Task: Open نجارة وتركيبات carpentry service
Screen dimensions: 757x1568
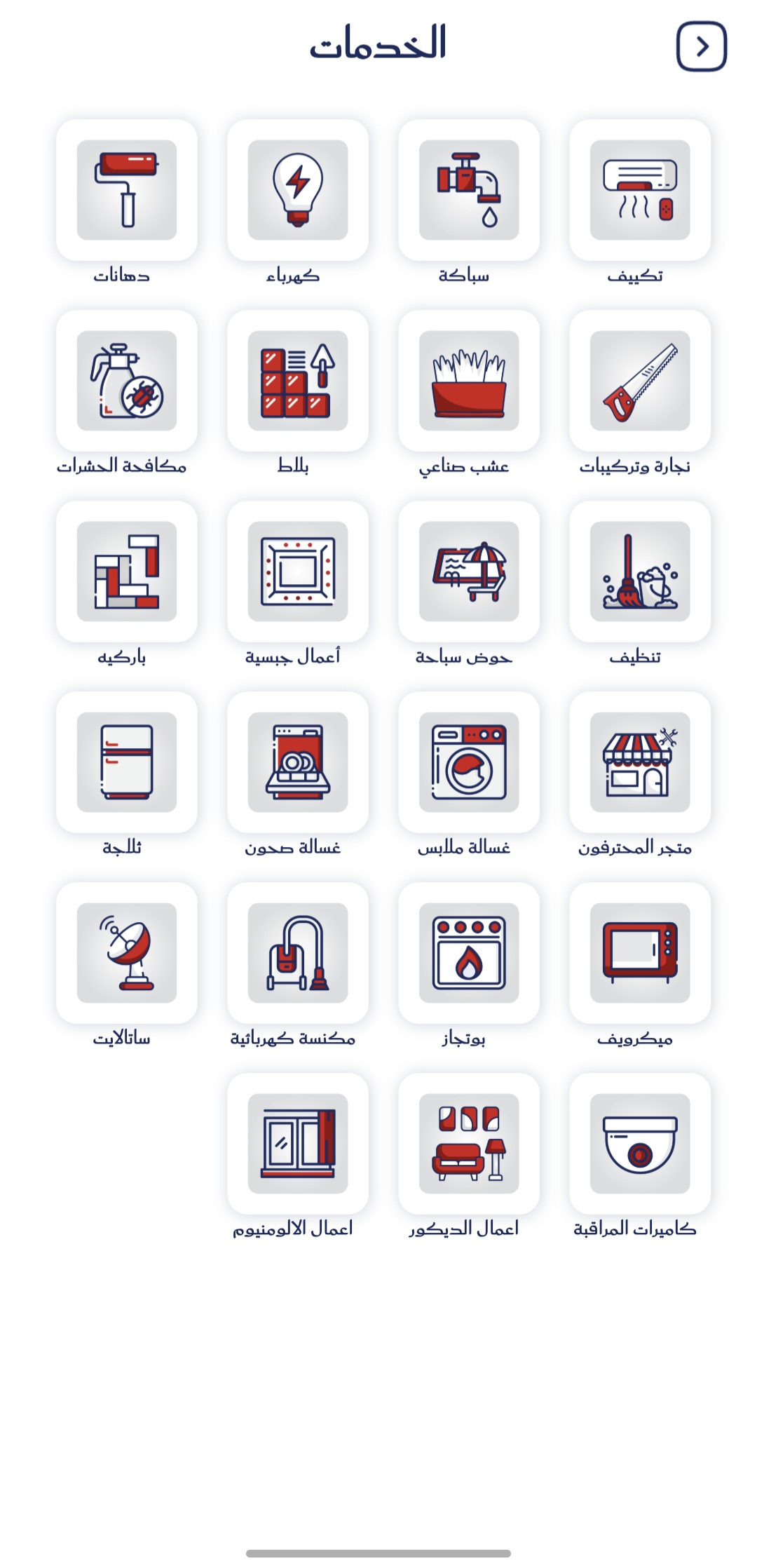Action: coord(639,381)
